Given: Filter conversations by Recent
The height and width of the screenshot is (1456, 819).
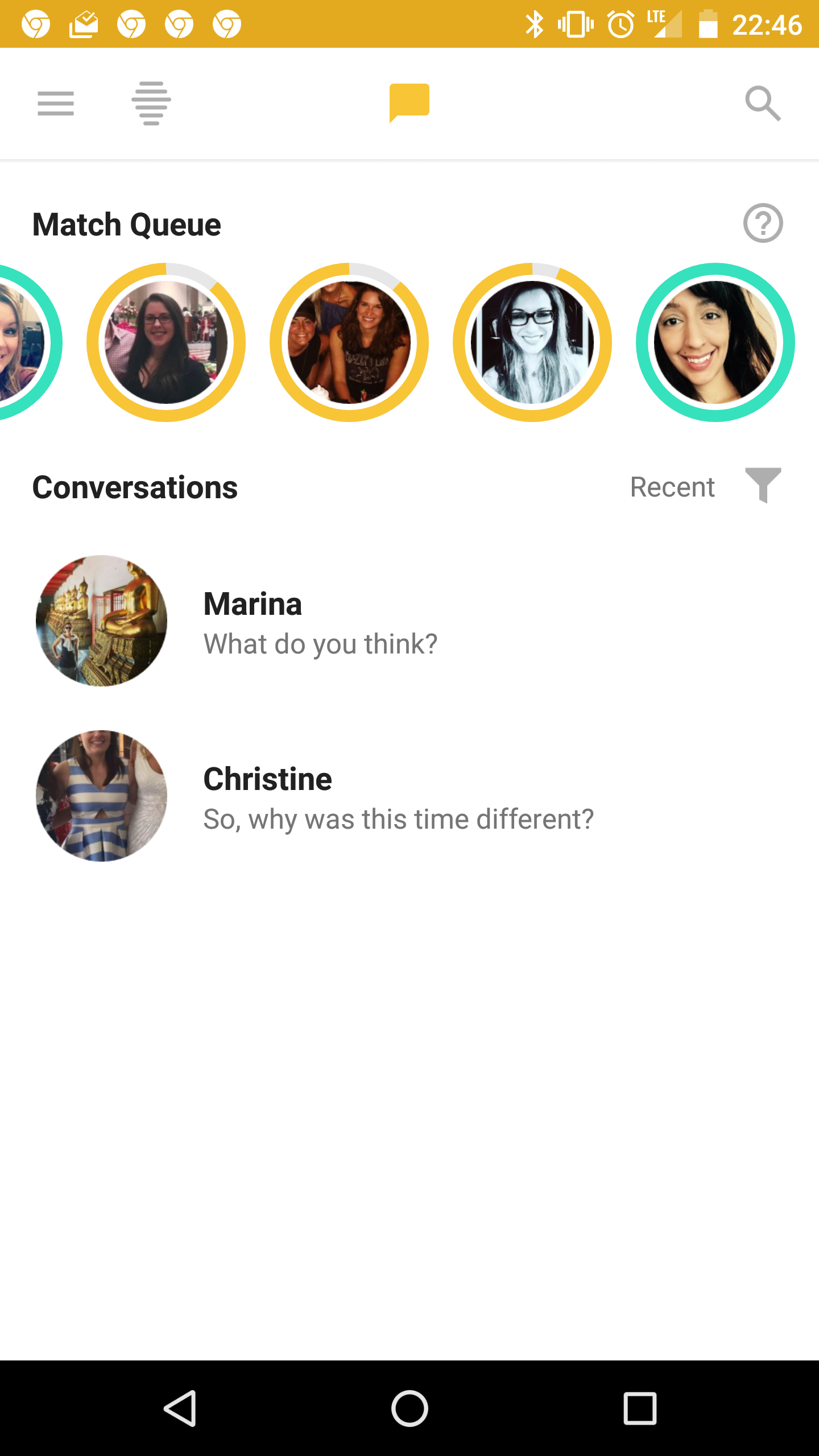Looking at the screenshot, I should click(705, 487).
